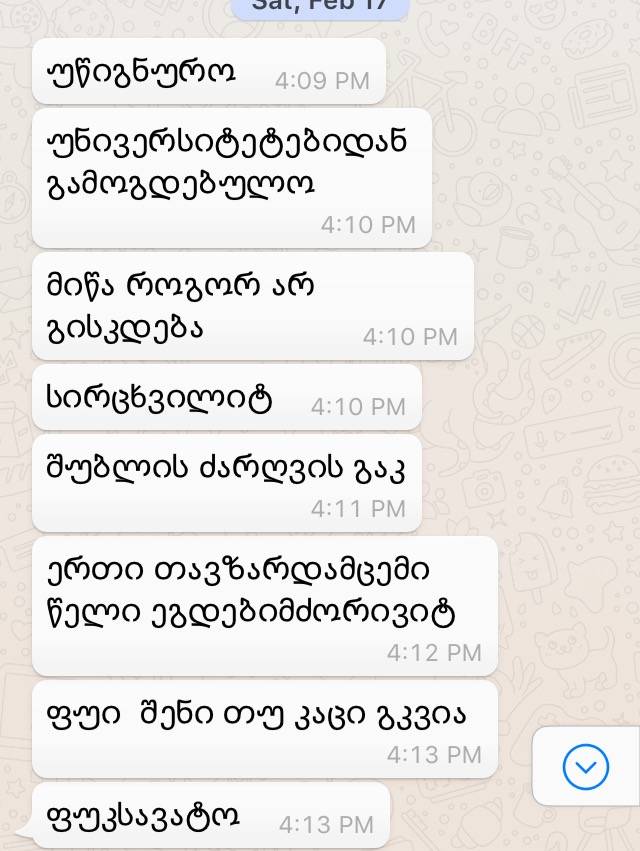Jump to the latest messages with the down arrow
640x851 pixels.
(586, 767)
